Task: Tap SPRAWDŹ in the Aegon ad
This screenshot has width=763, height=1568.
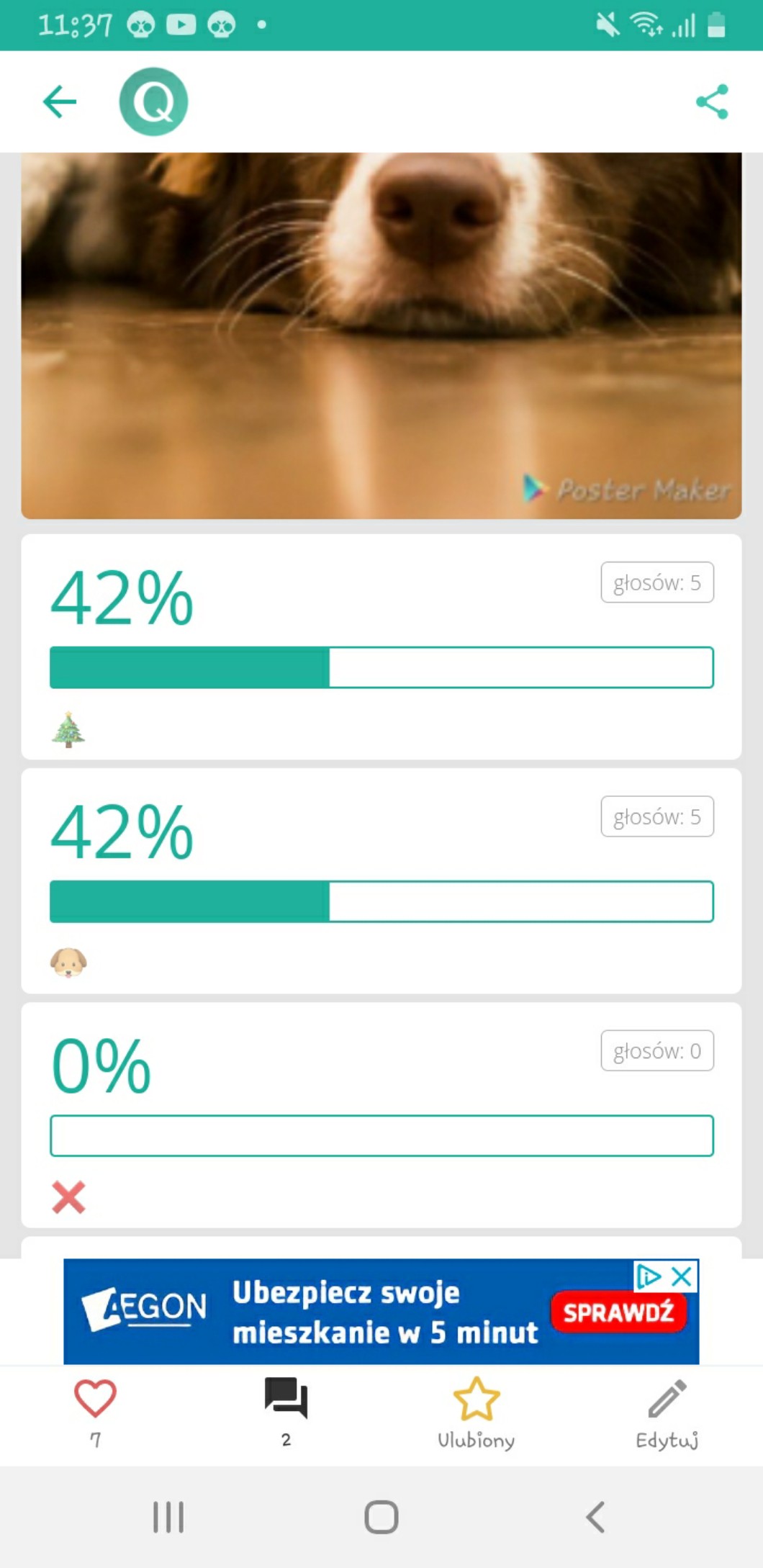Action: pyautogui.click(x=618, y=1312)
